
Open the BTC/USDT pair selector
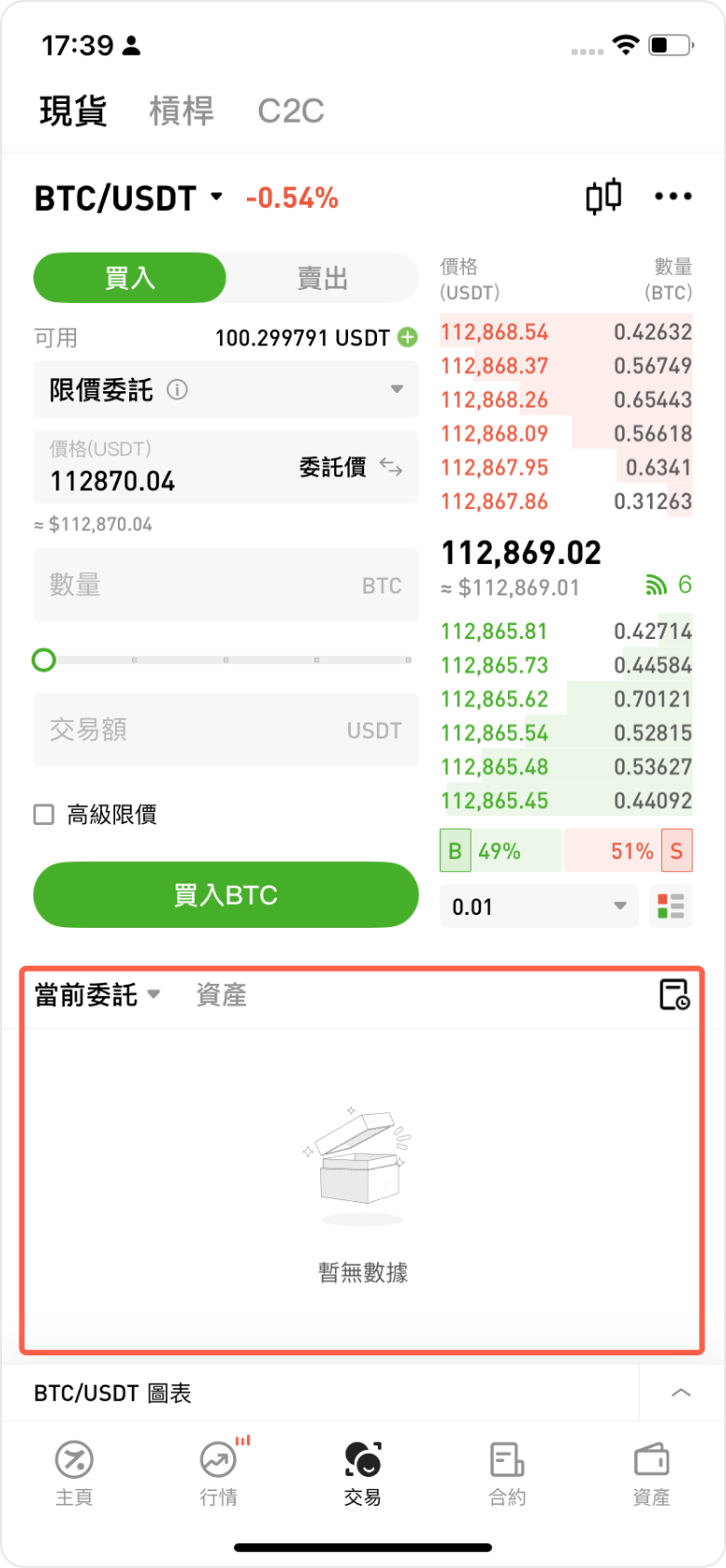(128, 198)
